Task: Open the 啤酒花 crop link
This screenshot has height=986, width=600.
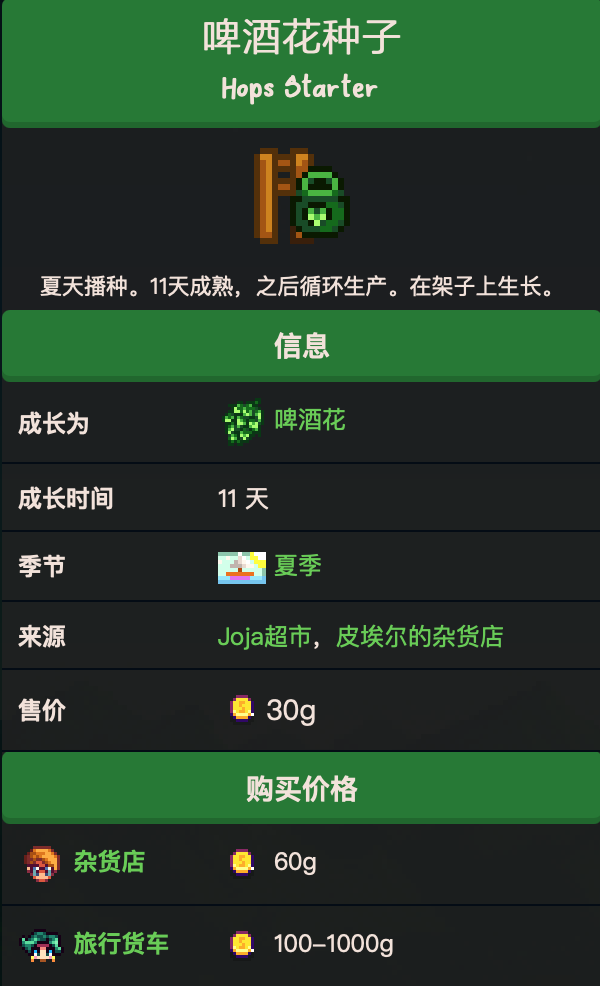Action: [310, 421]
